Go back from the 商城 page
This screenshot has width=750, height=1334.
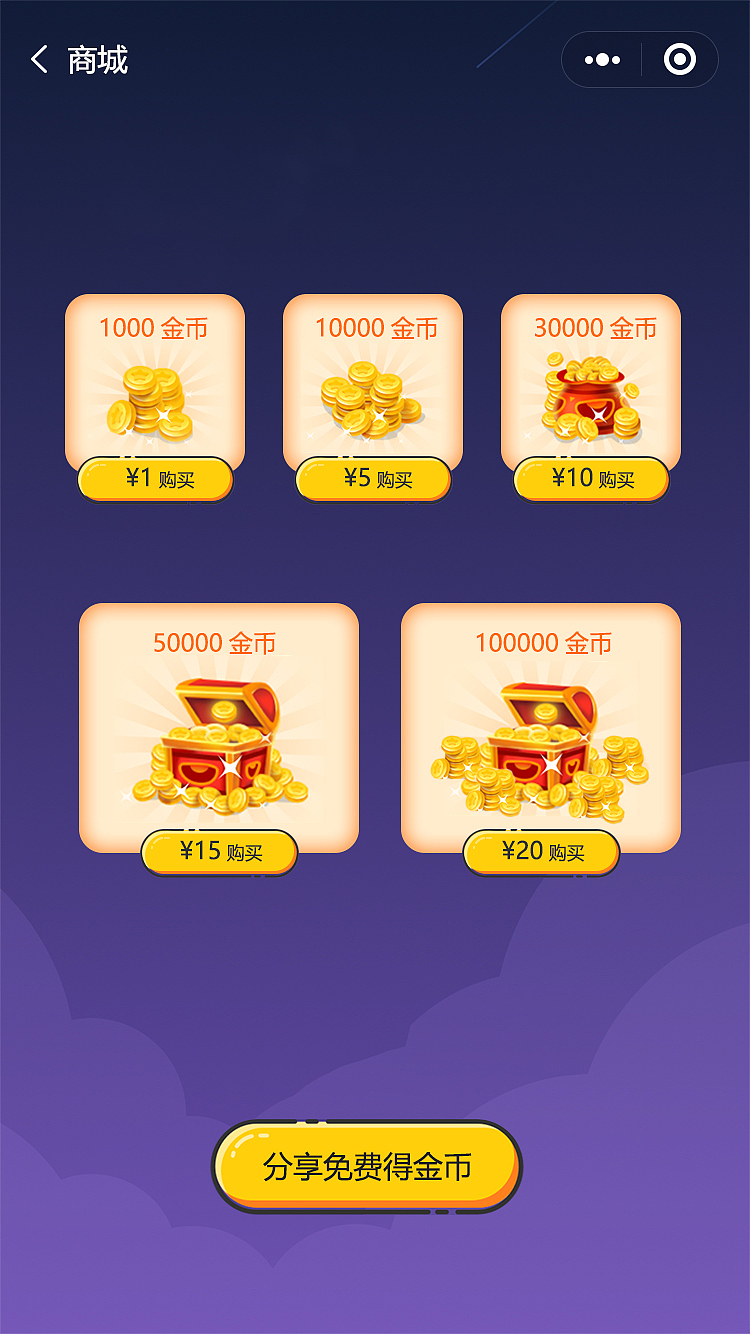40,60
